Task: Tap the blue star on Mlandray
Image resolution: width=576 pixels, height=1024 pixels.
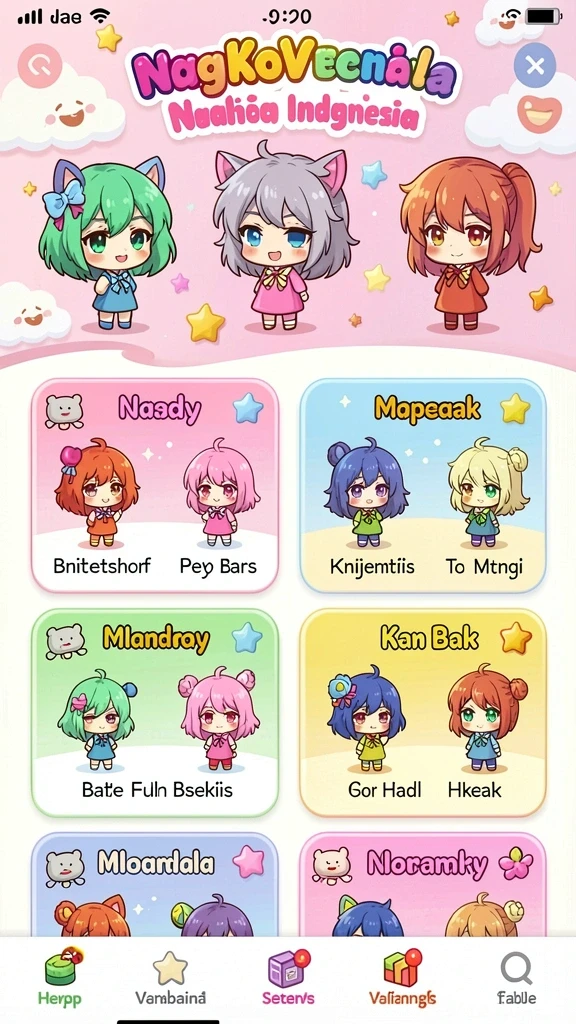Action: coord(248,637)
